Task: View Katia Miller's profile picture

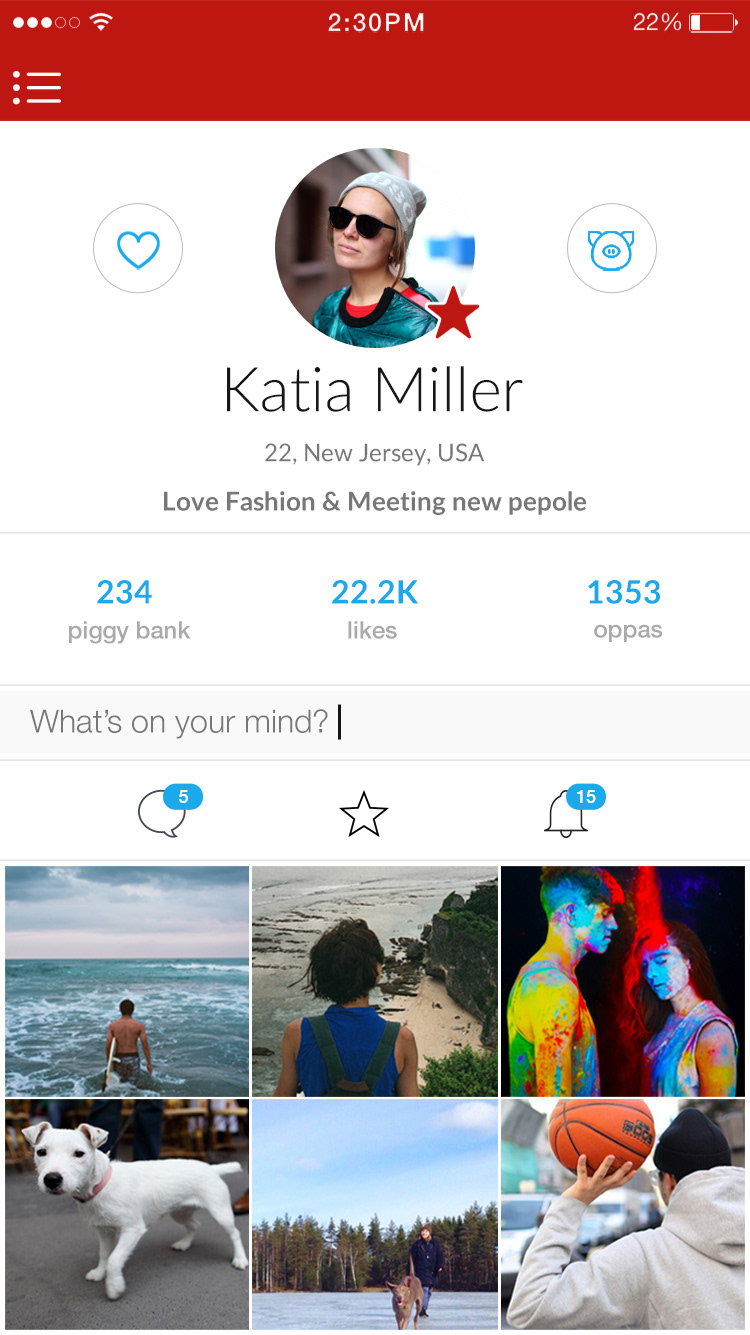Action: 374,248
